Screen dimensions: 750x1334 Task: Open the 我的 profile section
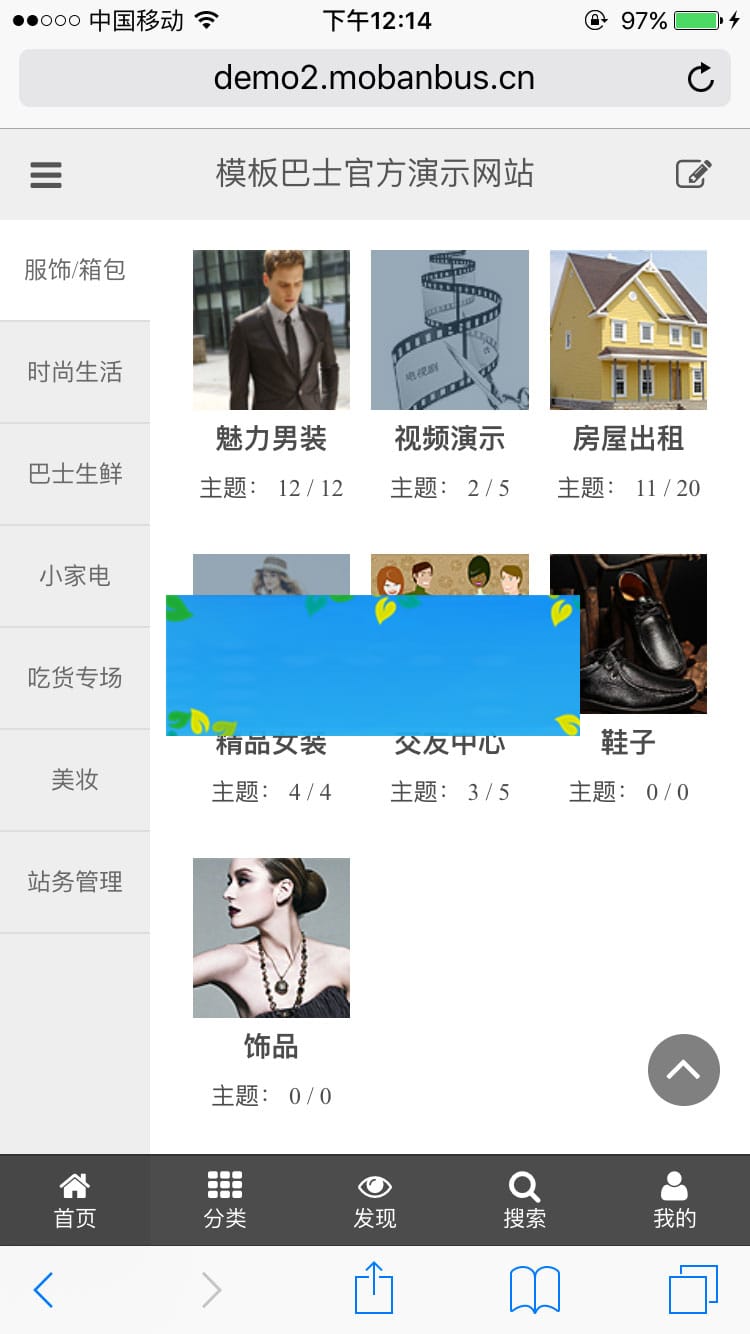pos(674,1199)
